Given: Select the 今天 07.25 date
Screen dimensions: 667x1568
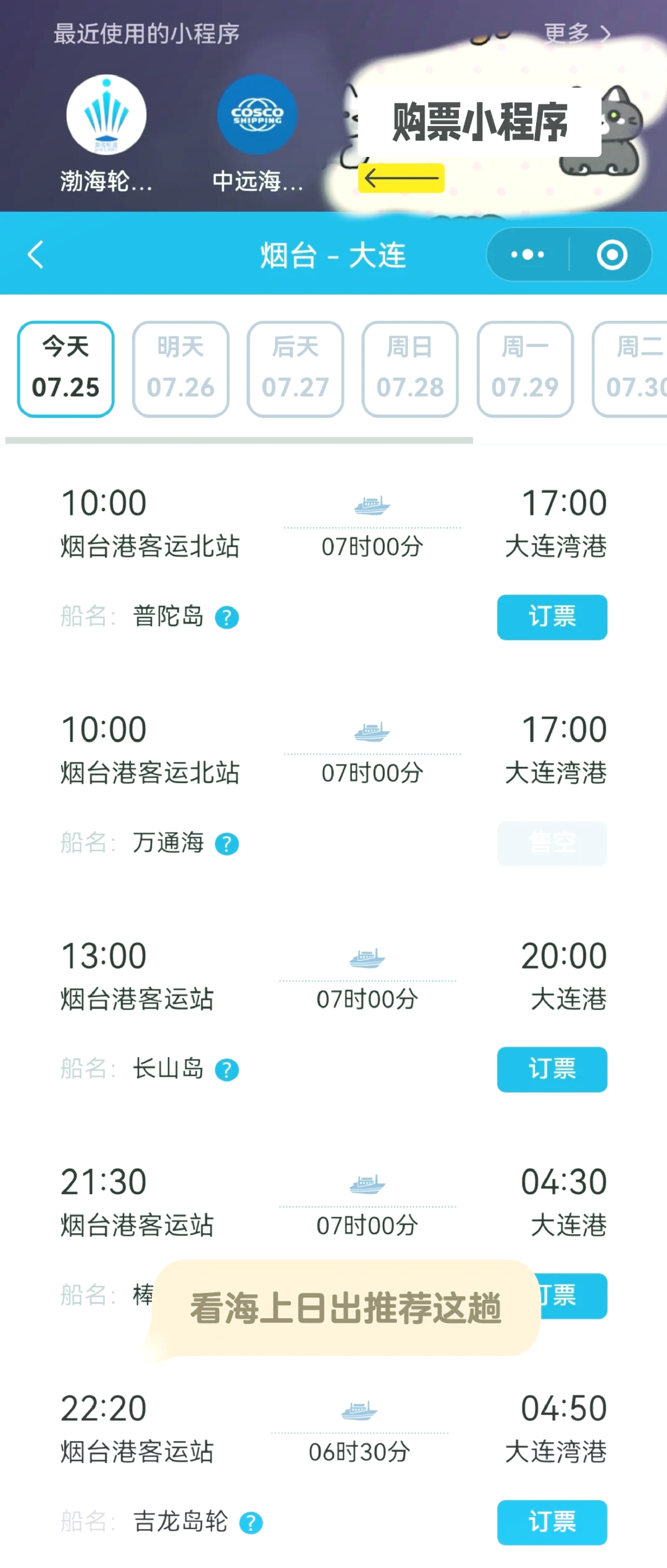Looking at the screenshot, I should pyautogui.click(x=65, y=369).
